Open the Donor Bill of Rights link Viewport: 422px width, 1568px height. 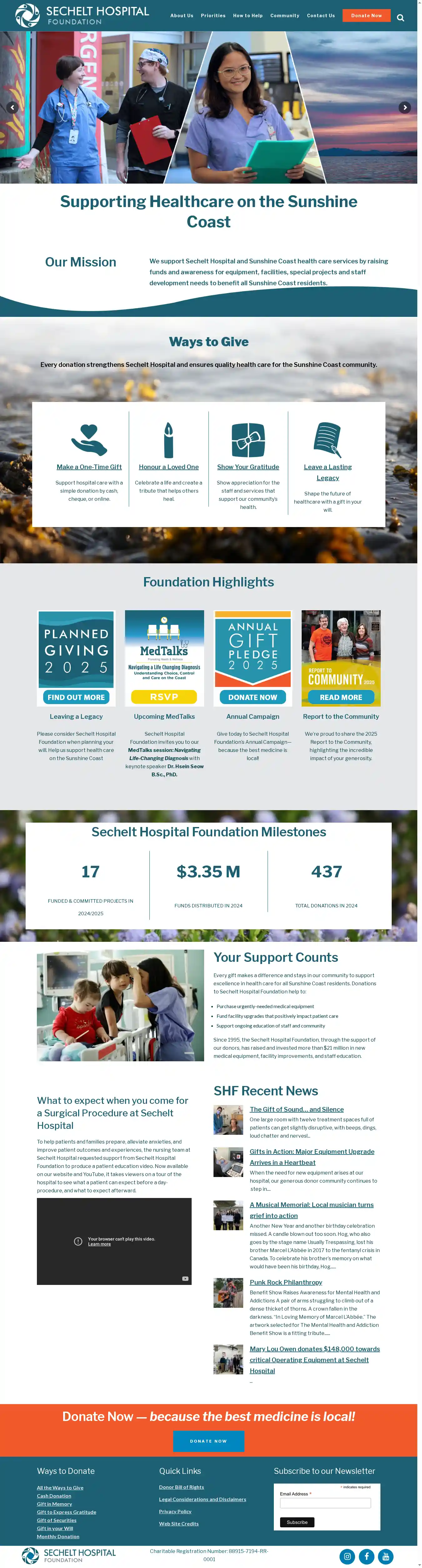tap(181, 1487)
